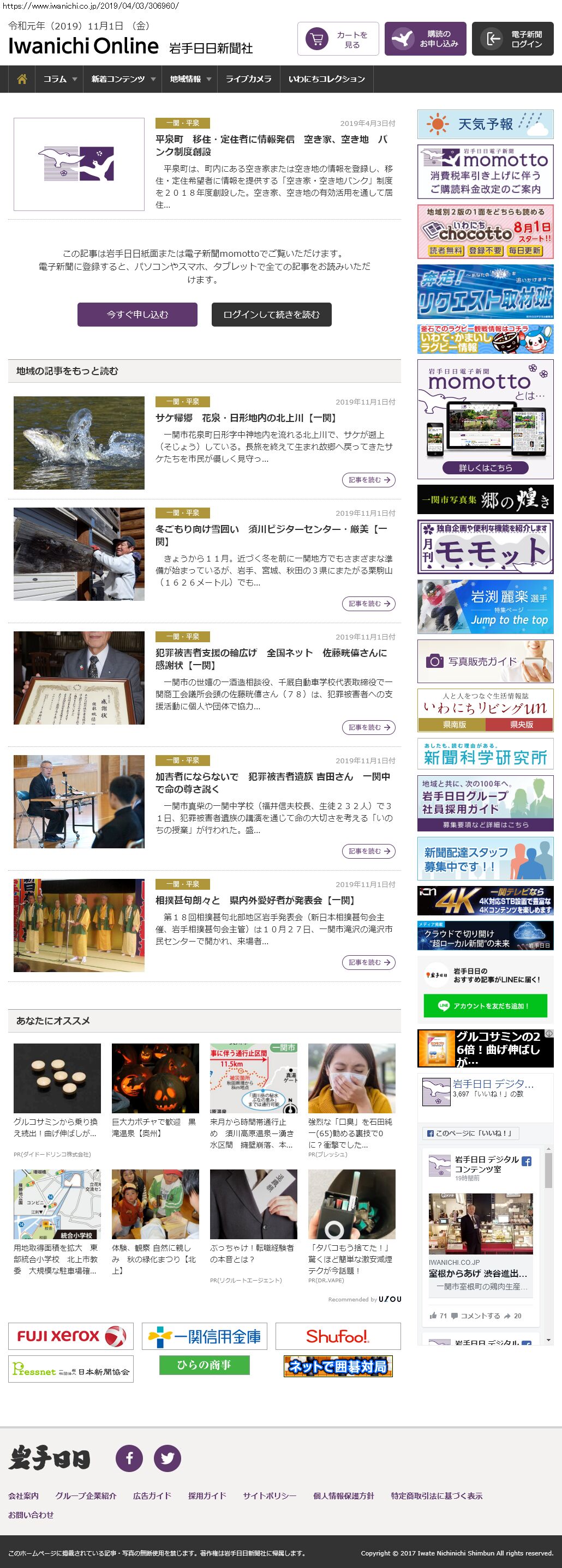Screen dimensions: 562x1568
Task: Open the home icon in the navigation bar
Action: click(22, 79)
